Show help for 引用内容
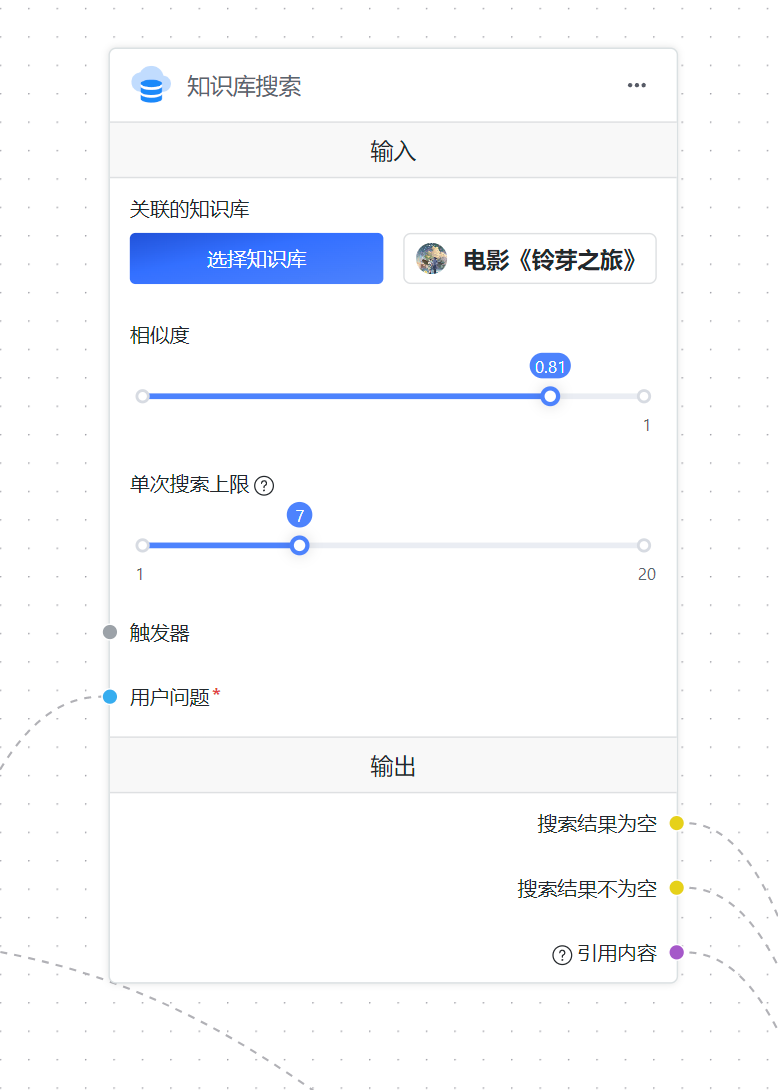The width and height of the screenshot is (778, 1090). coord(562,954)
